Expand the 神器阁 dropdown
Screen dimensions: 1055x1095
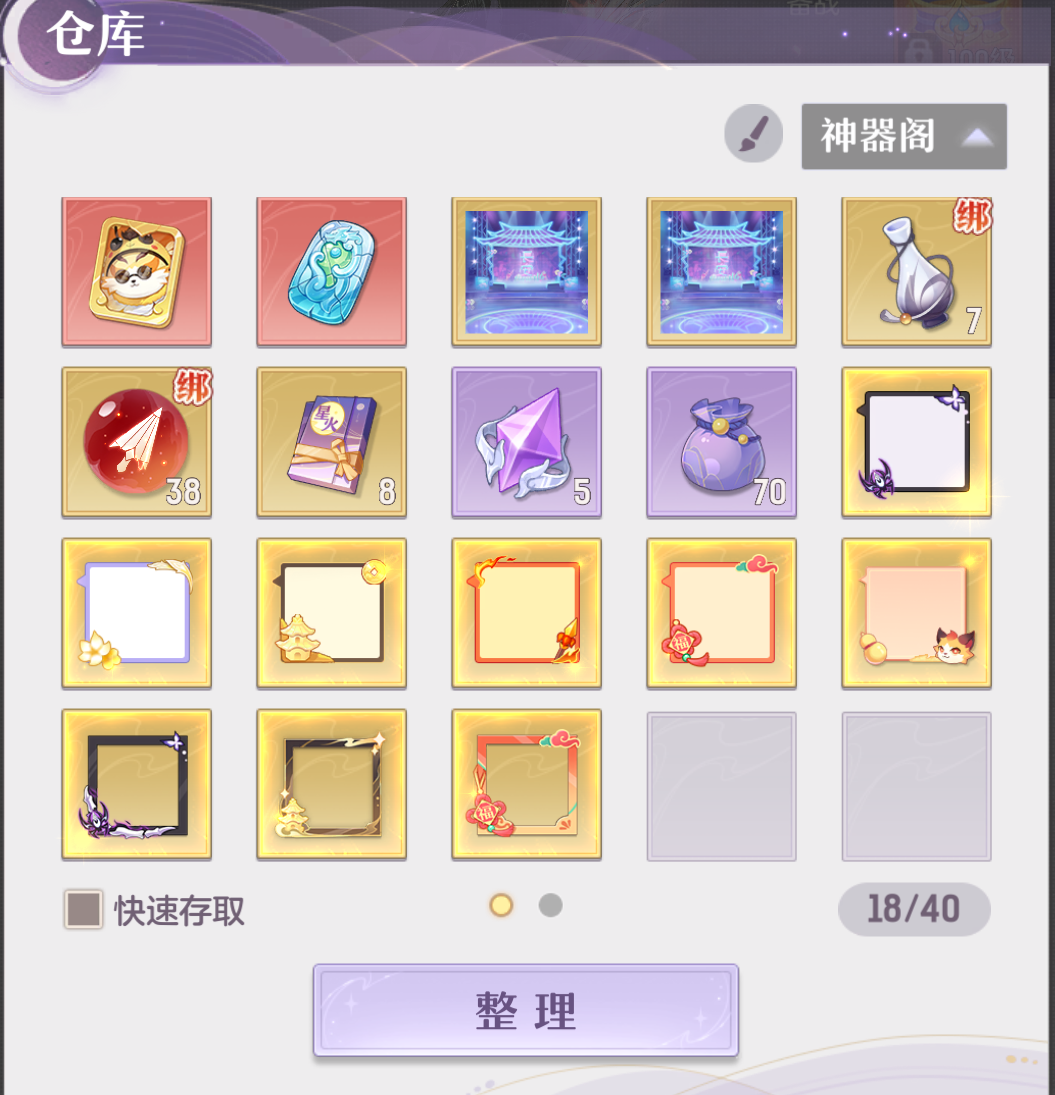904,136
